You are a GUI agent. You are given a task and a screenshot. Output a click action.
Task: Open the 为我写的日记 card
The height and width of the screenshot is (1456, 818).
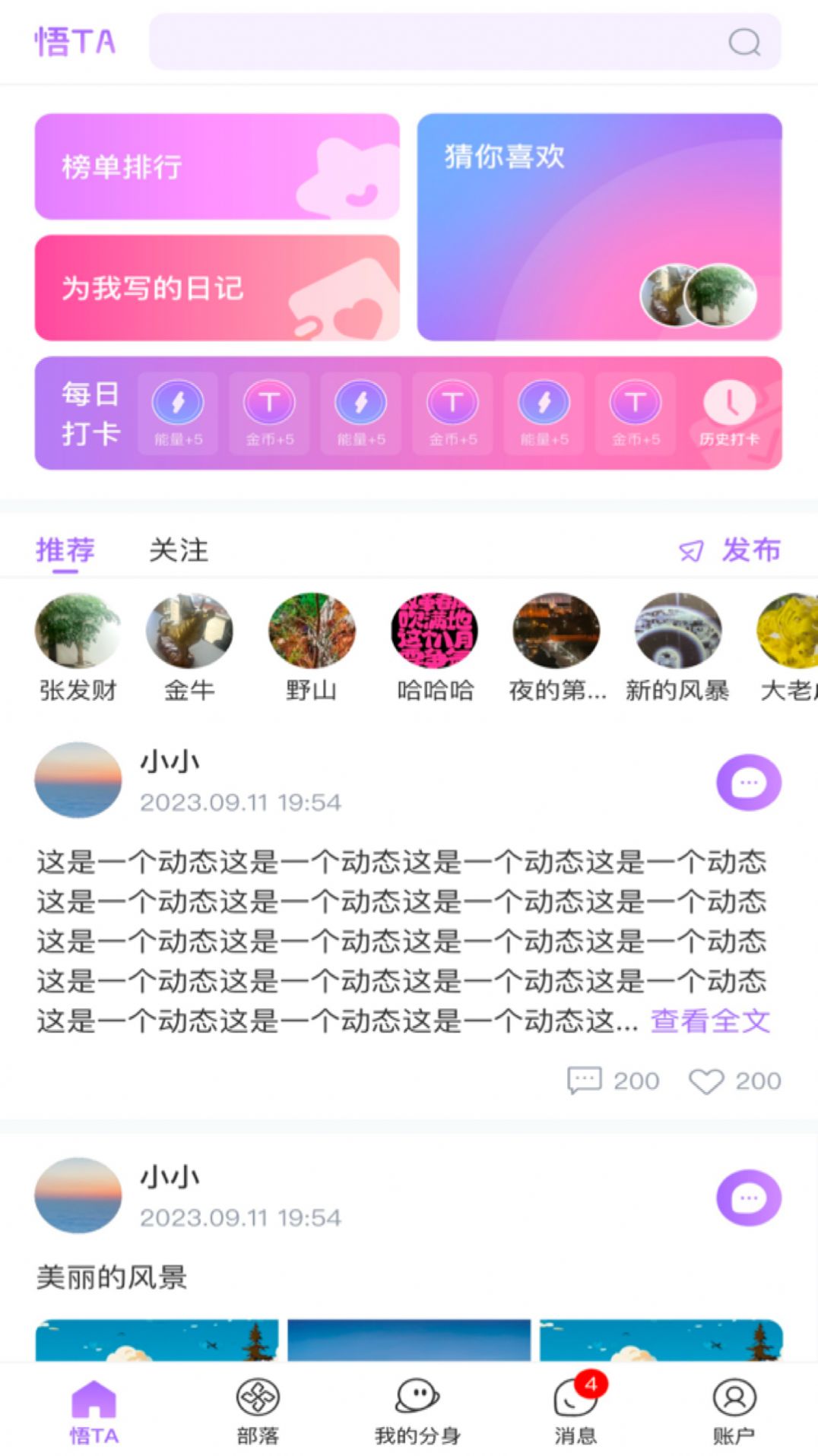217,288
